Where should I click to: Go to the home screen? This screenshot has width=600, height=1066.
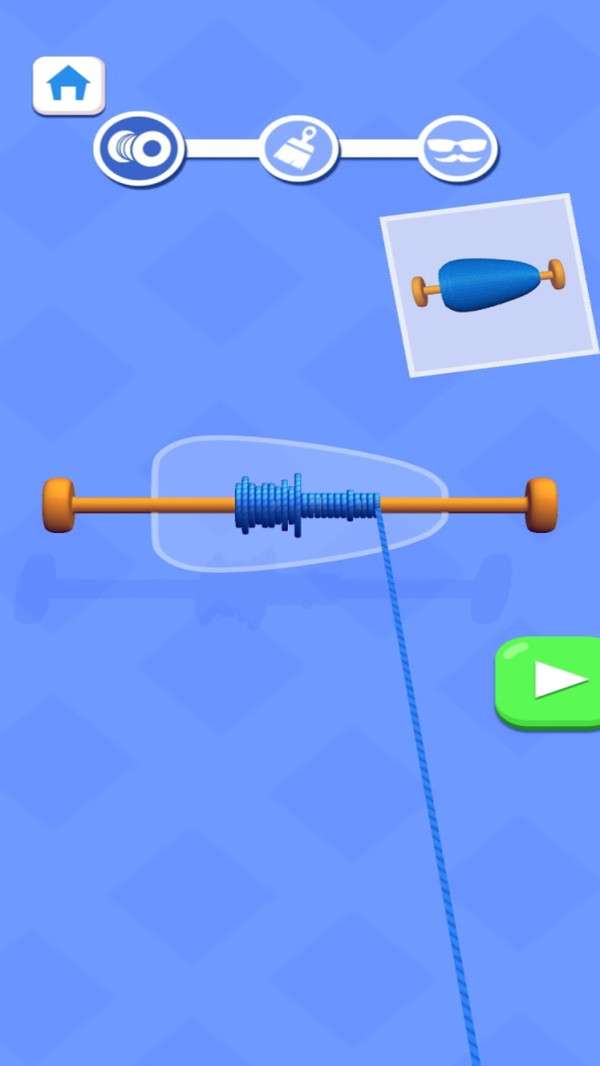[68, 86]
